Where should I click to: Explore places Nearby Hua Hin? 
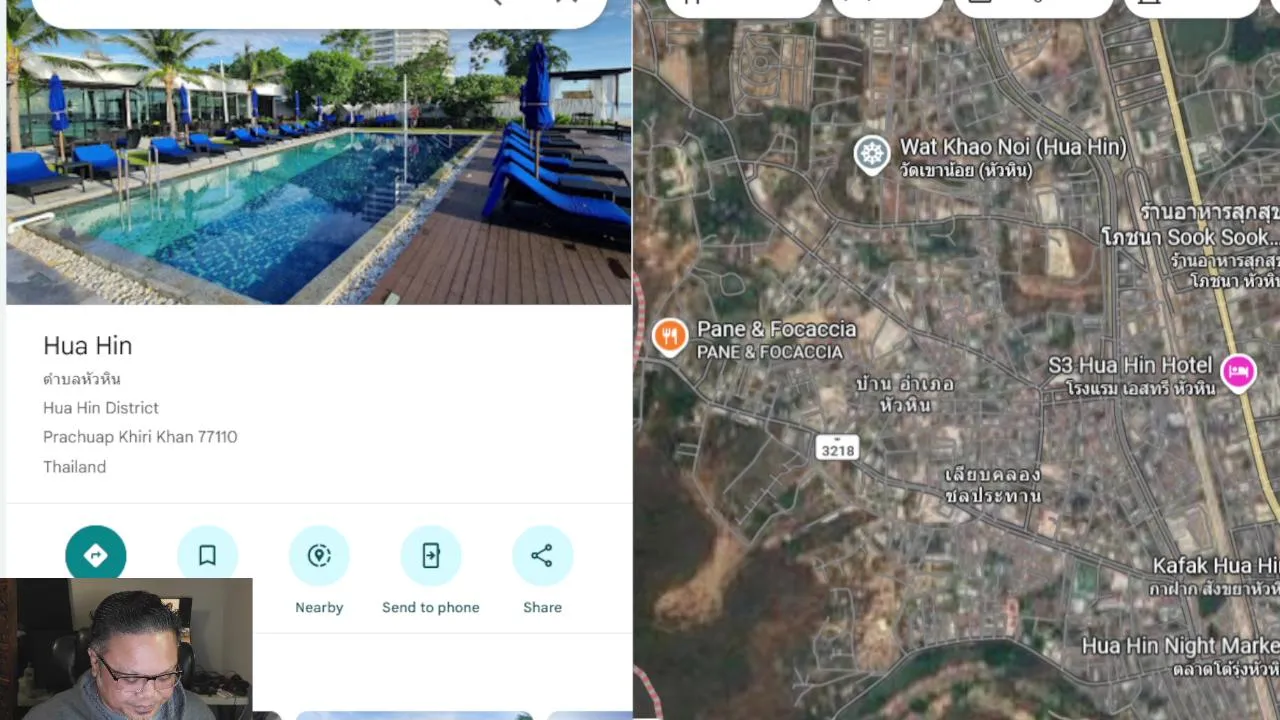pos(319,556)
